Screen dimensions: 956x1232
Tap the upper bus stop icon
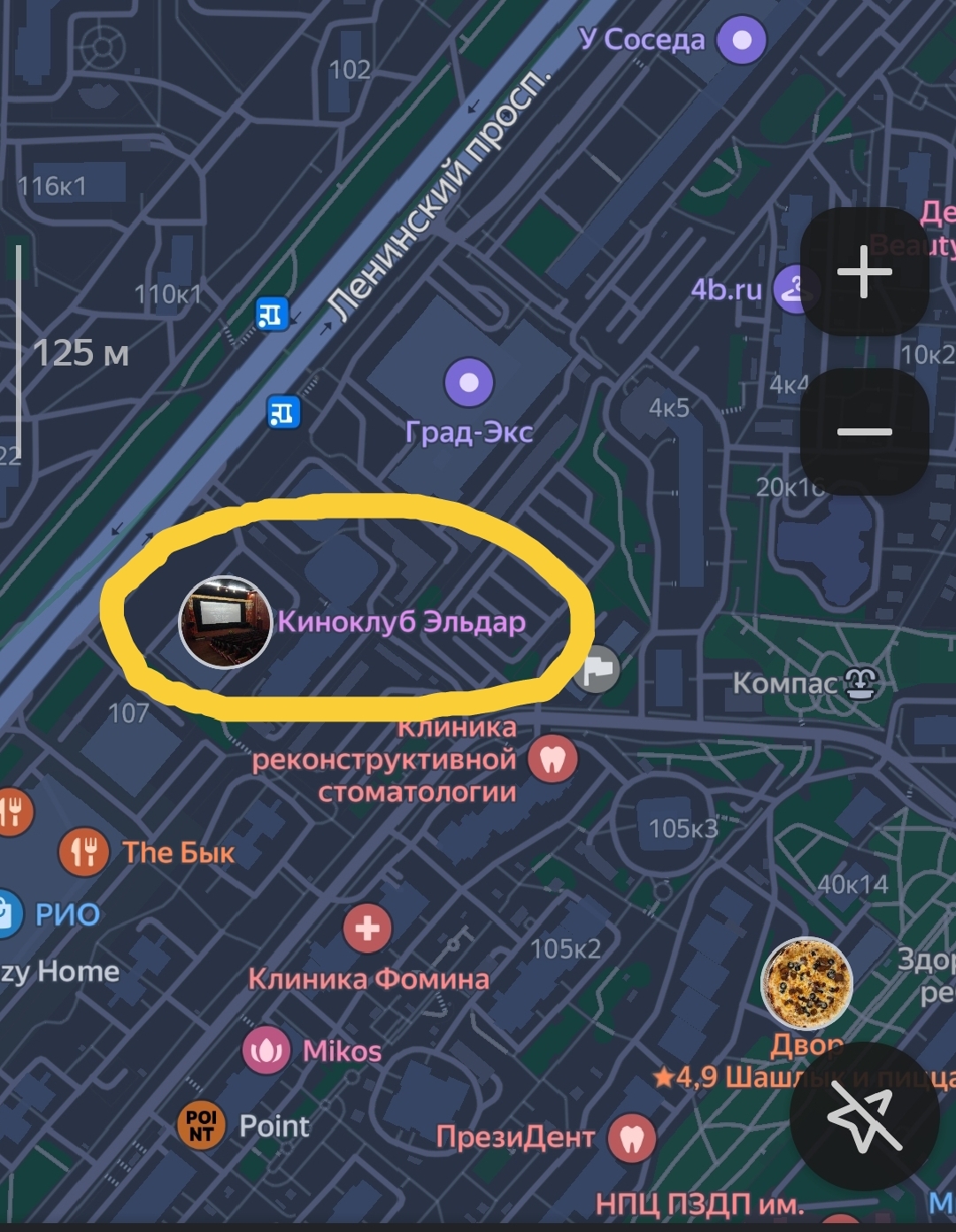(x=272, y=313)
